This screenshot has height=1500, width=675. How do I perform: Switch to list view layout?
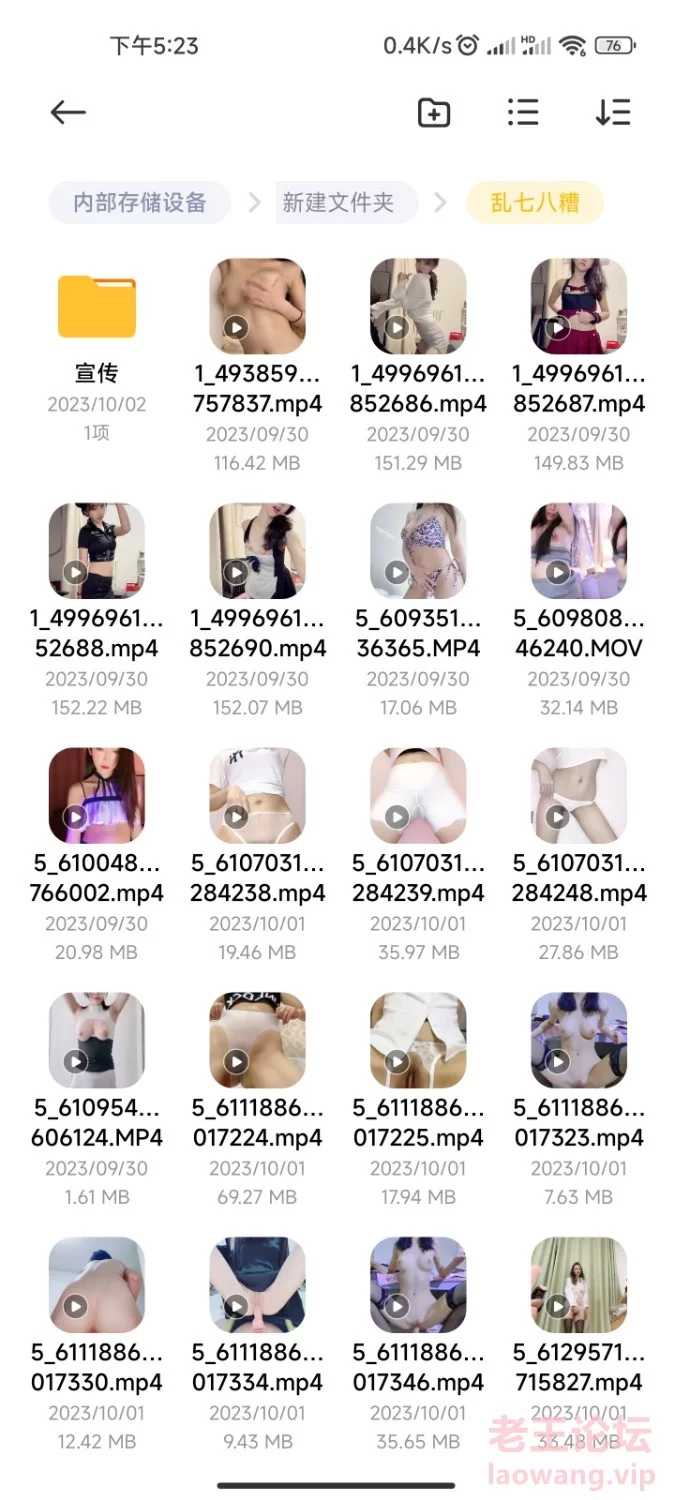click(x=522, y=112)
